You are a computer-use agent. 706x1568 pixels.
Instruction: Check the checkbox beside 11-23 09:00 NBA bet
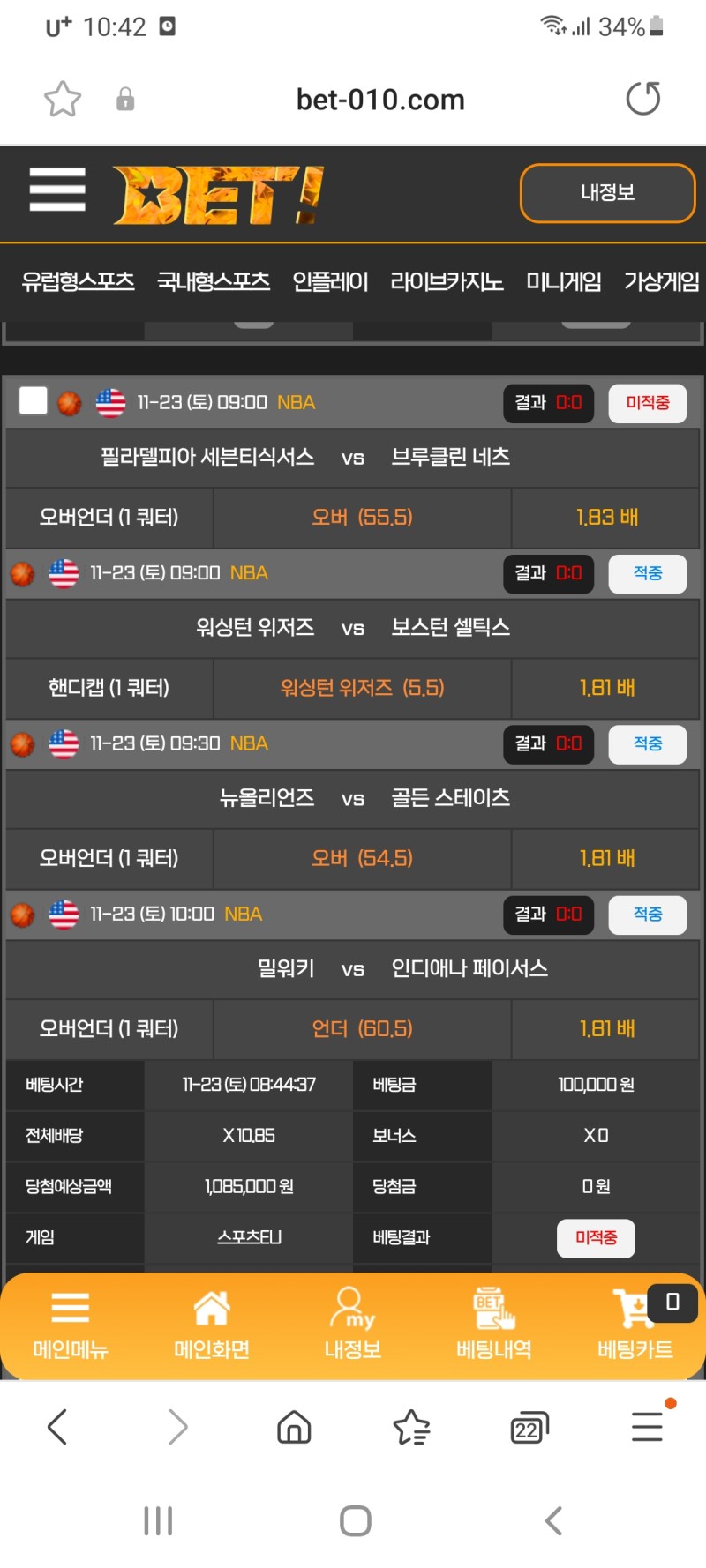click(34, 401)
